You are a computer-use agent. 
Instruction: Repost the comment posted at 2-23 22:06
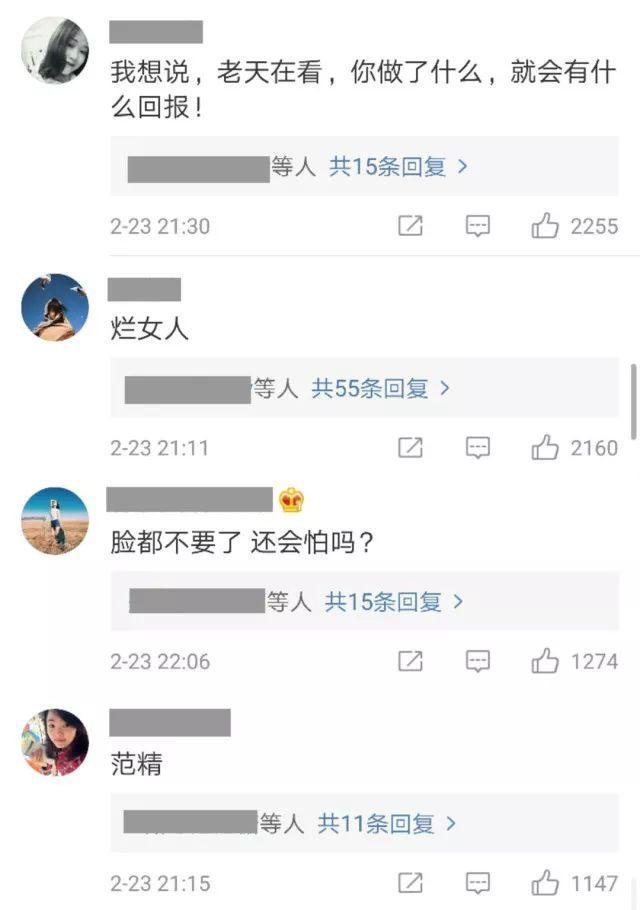pyautogui.click(x=410, y=661)
